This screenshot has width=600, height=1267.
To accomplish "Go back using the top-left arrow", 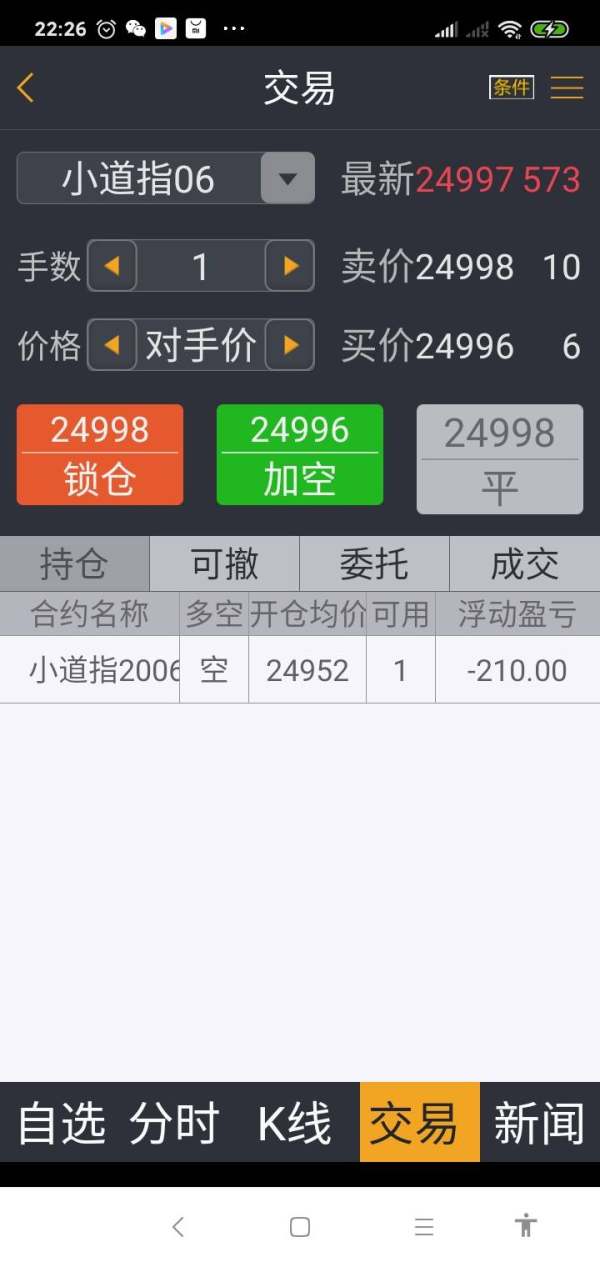I will click(26, 87).
